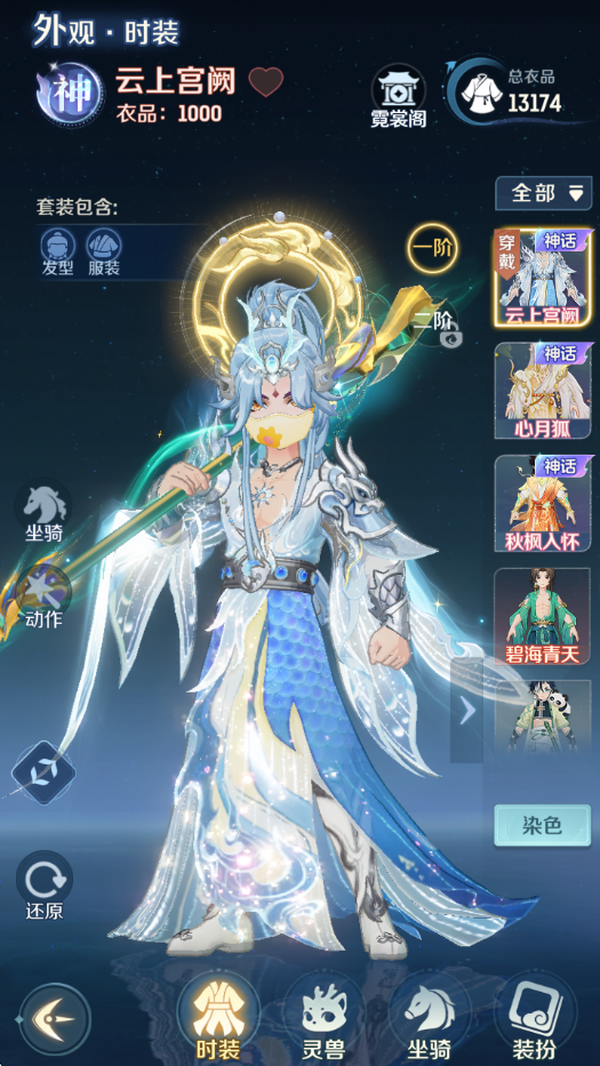Tap the 还原 reset button

[x=44, y=888]
